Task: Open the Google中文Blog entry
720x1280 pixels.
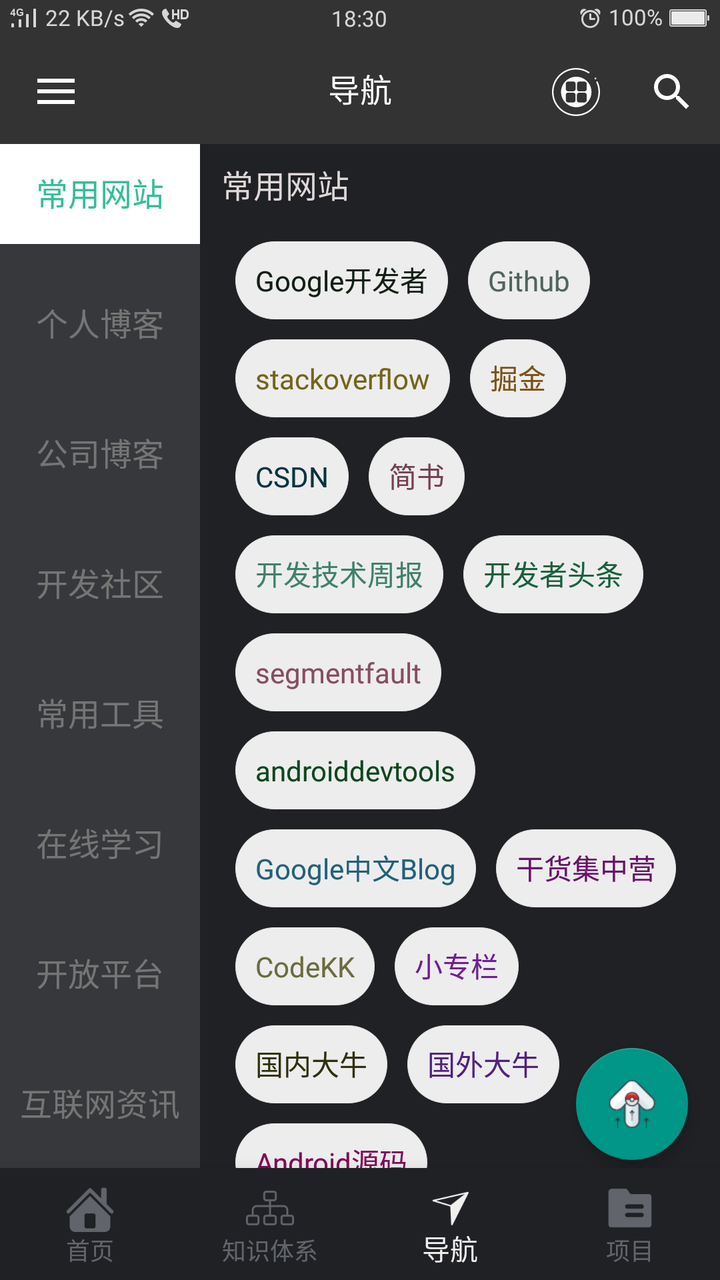Action: click(356, 868)
